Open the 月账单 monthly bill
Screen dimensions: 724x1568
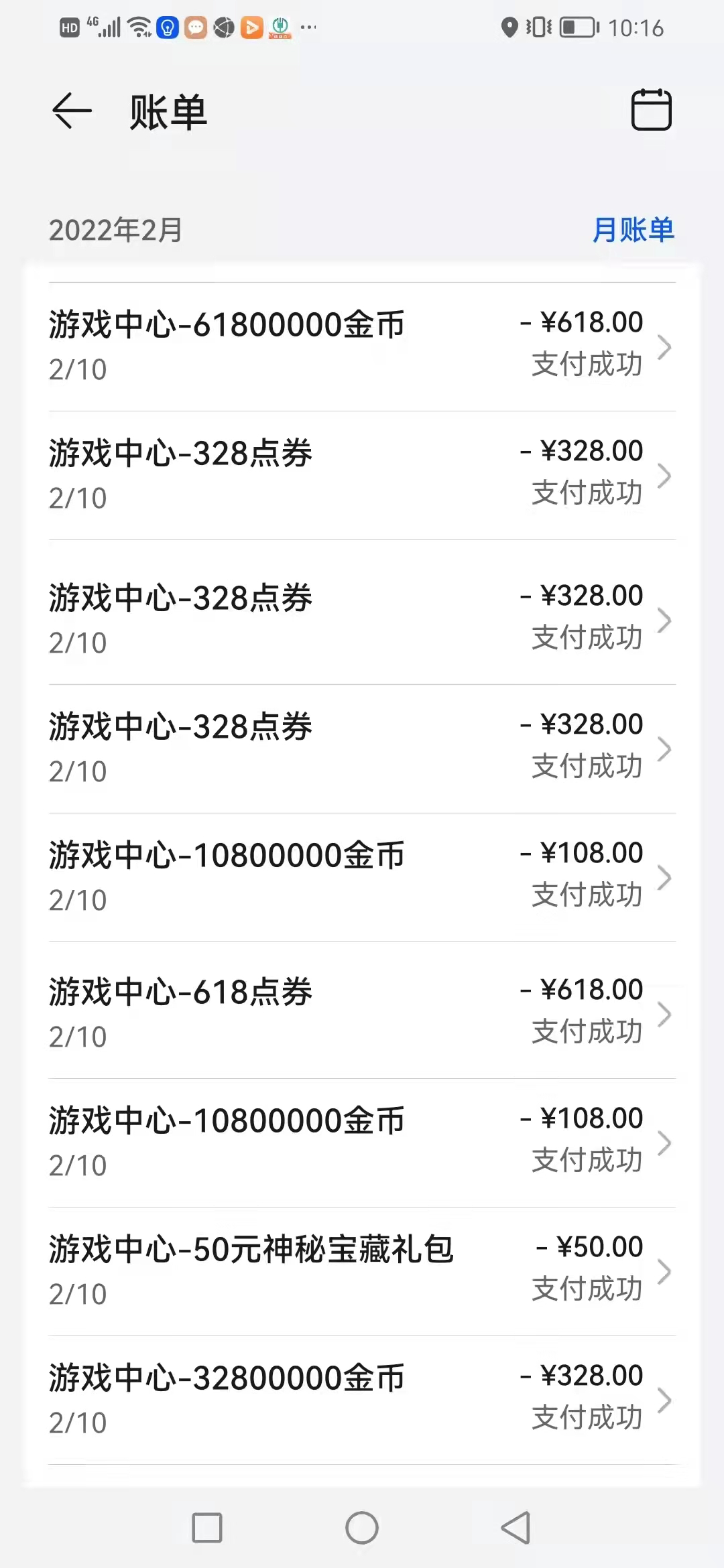click(x=633, y=230)
